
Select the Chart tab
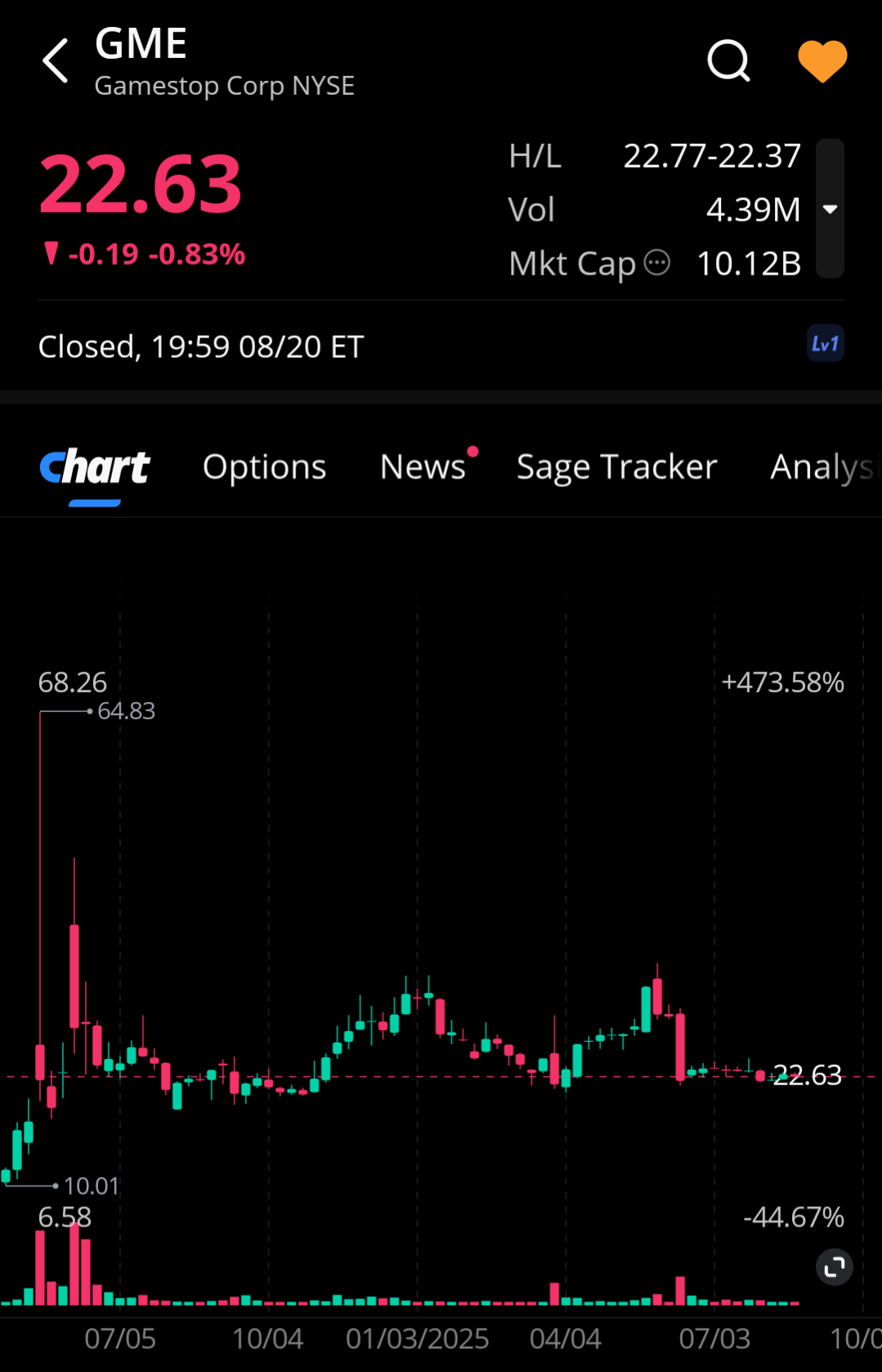95,467
